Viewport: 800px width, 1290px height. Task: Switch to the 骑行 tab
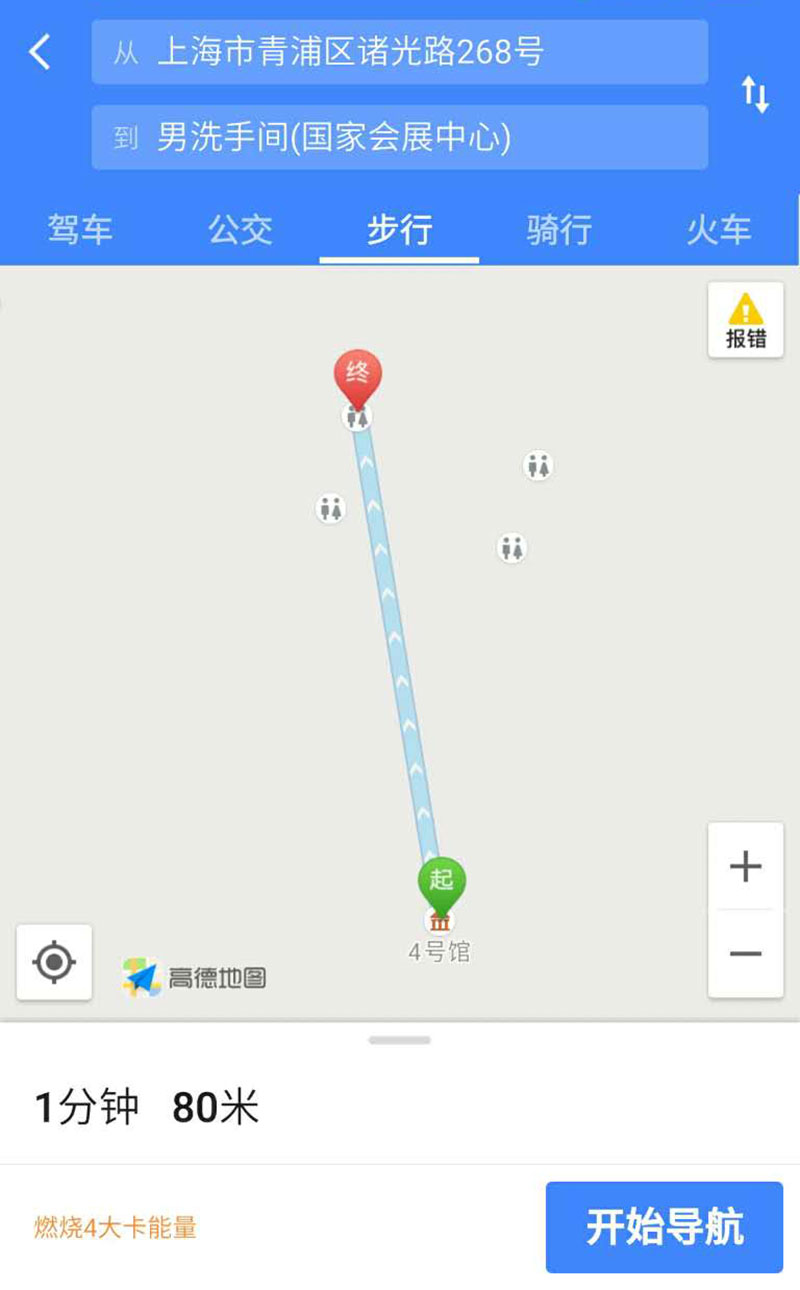click(559, 230)
